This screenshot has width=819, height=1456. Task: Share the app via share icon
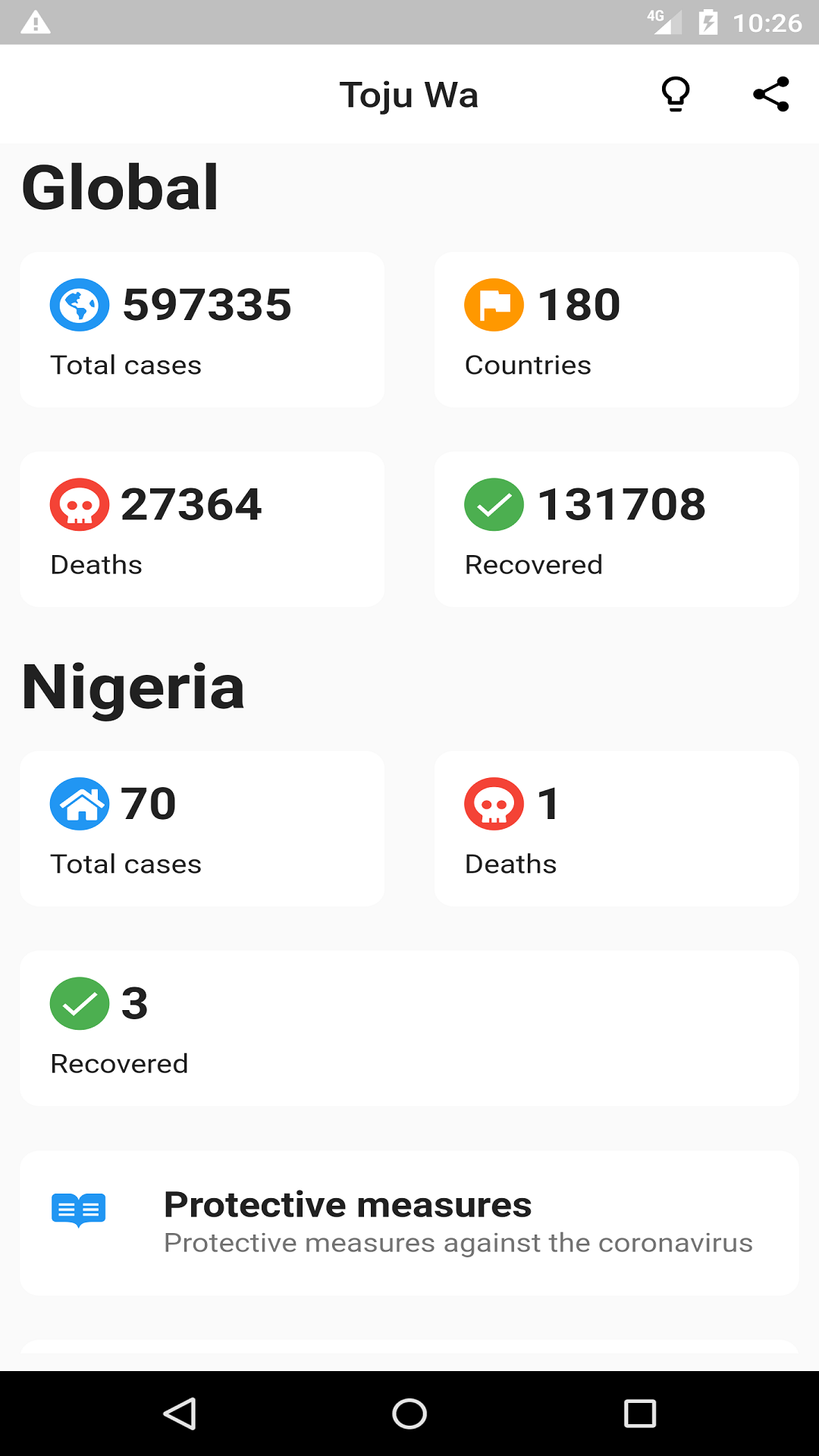click(x=771, y=95)
